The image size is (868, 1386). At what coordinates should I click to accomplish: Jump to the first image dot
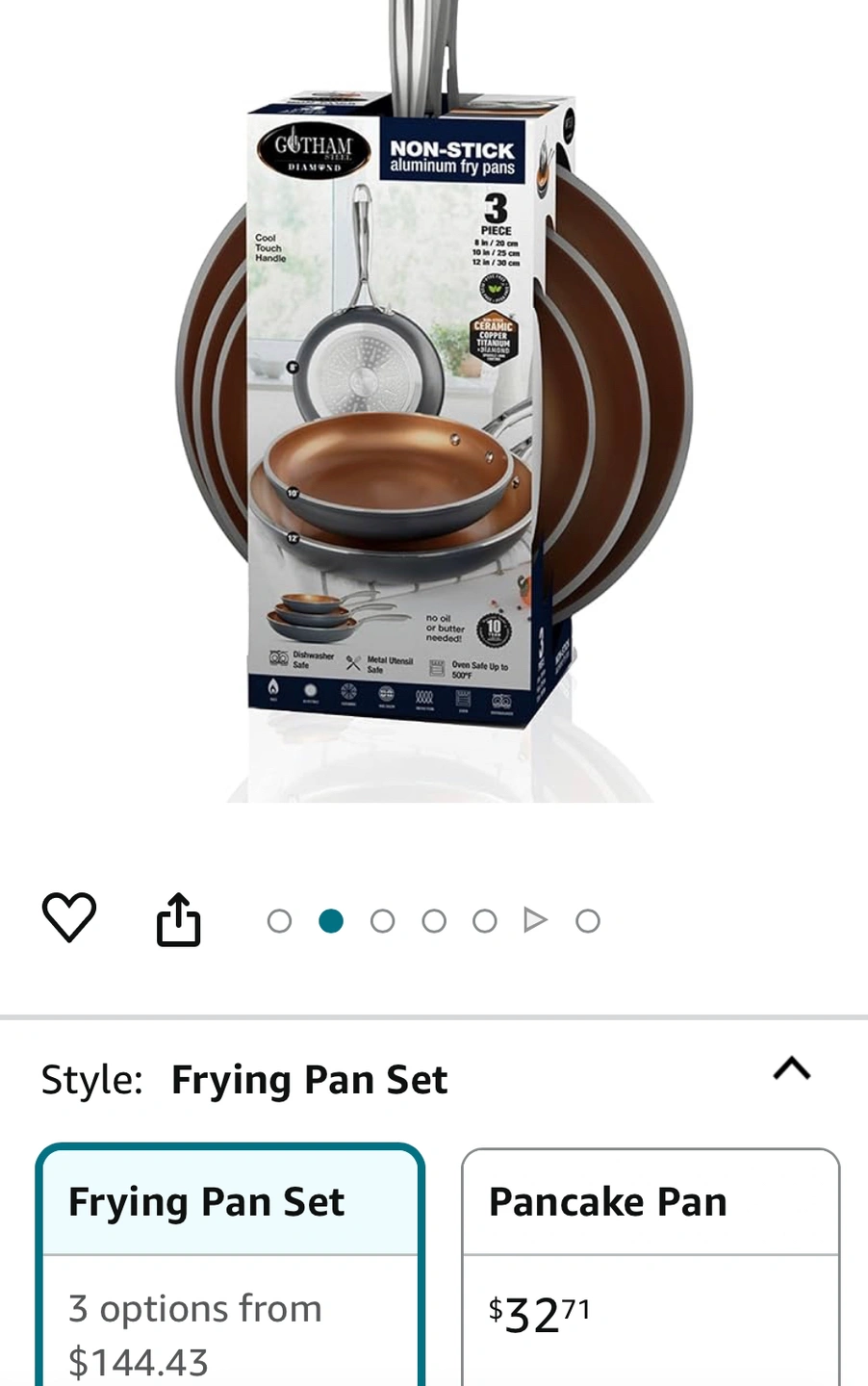(279, 921)
